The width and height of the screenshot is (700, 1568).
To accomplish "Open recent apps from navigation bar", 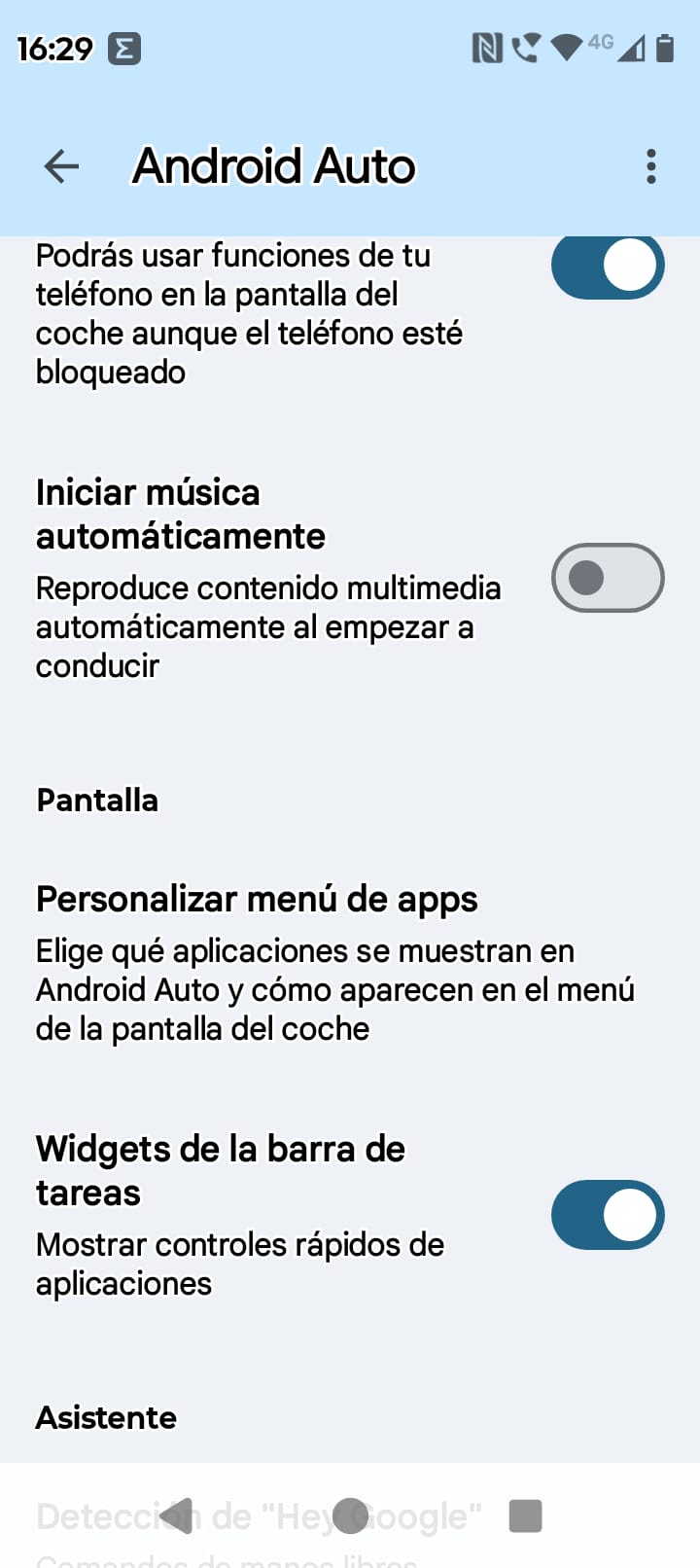I will click(525, 1515).
